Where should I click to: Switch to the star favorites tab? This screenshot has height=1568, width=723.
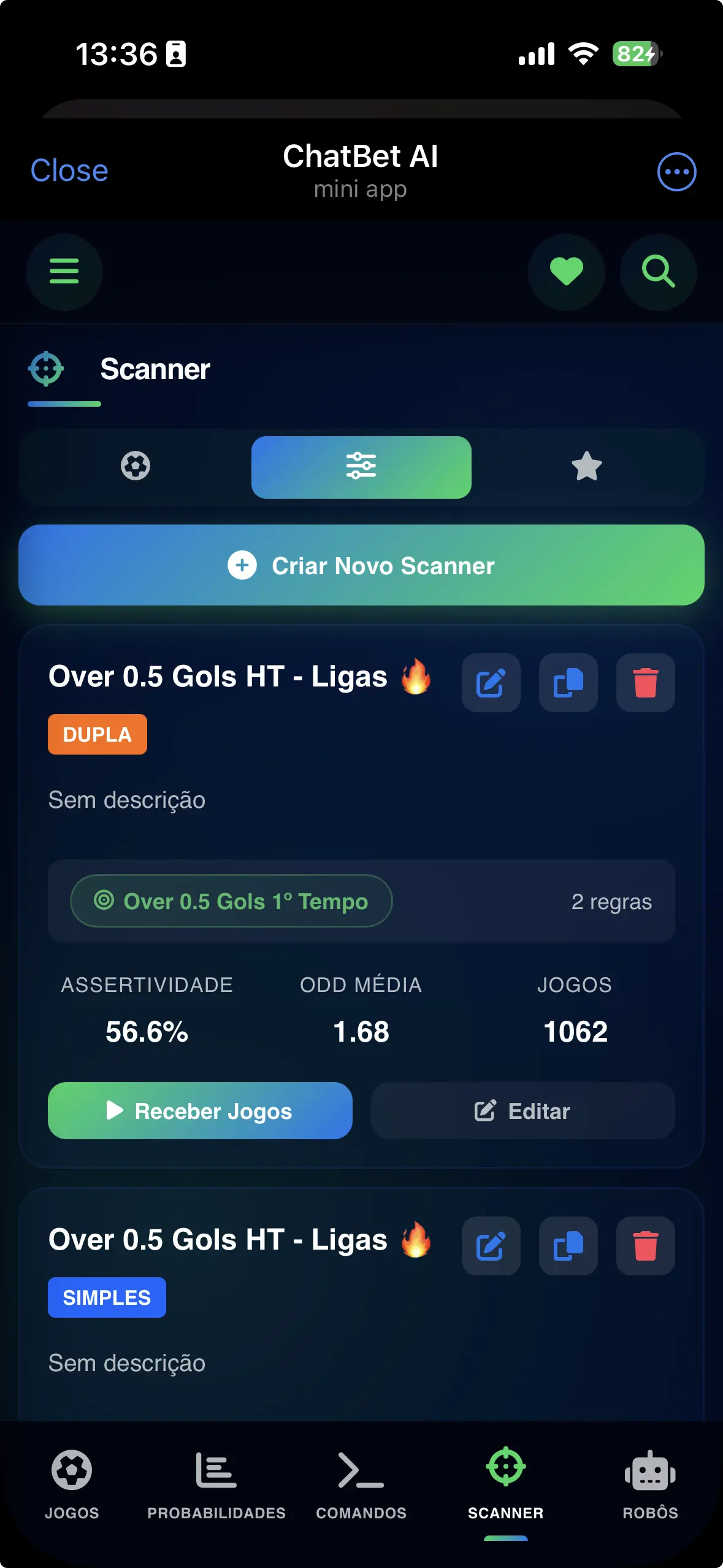click(x=587, y=466)
